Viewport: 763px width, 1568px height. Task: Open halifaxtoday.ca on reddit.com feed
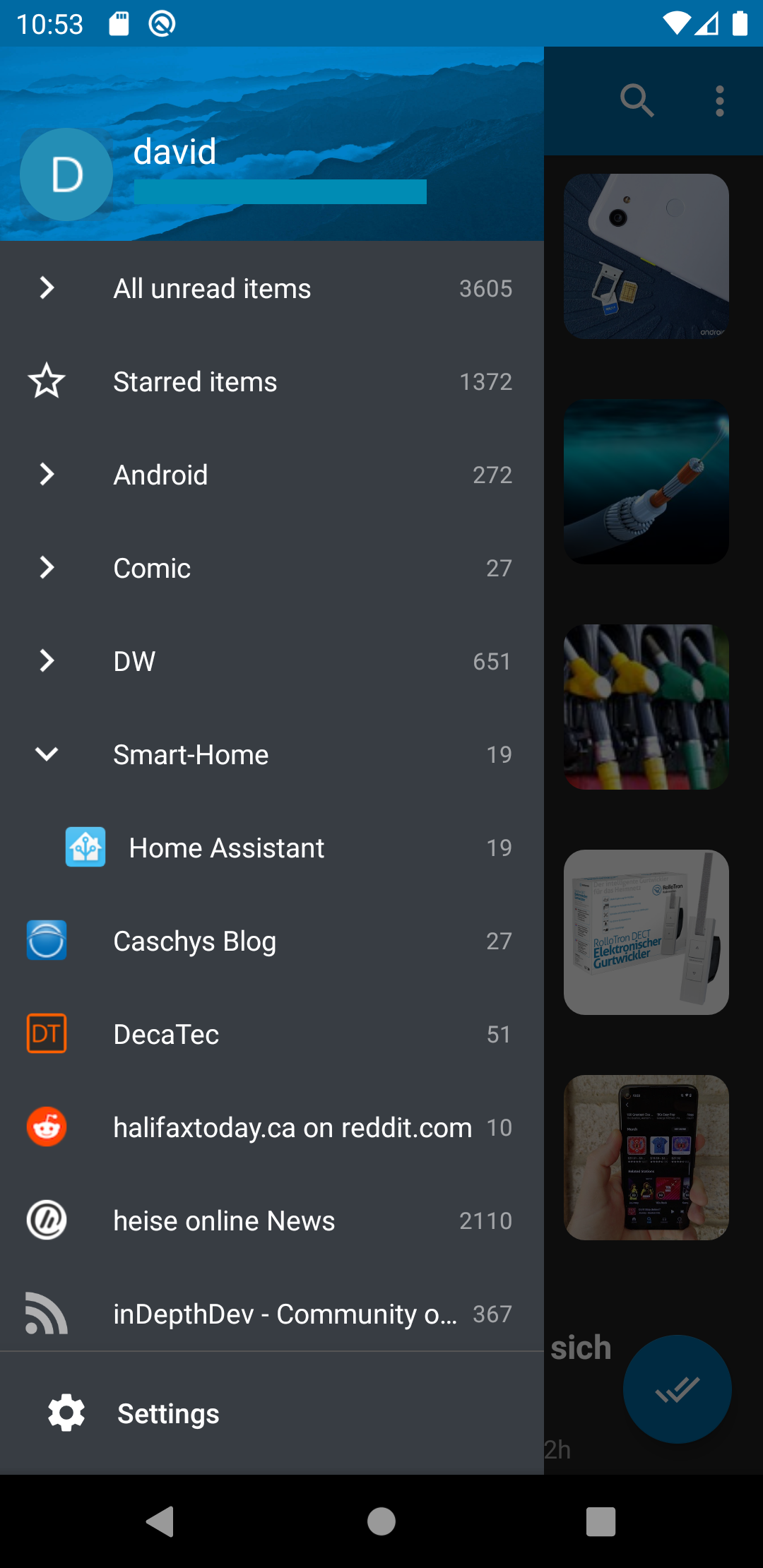pos(292,1127)
